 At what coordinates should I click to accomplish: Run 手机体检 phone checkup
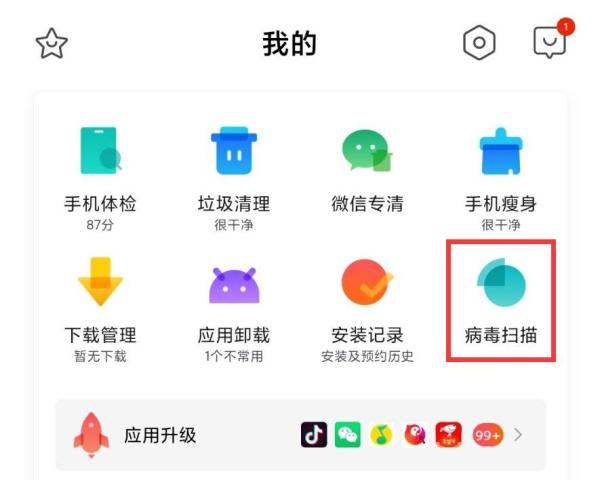click(x=100, y=172)
